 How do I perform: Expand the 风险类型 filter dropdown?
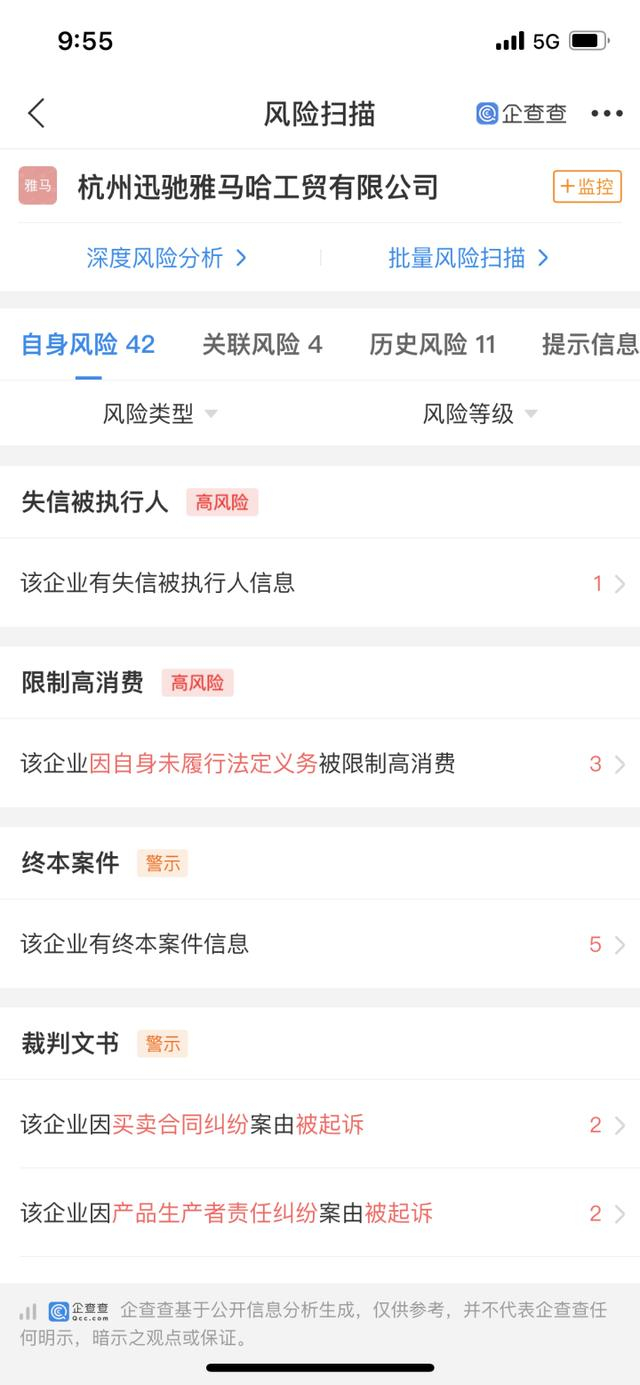coord(160,413)
